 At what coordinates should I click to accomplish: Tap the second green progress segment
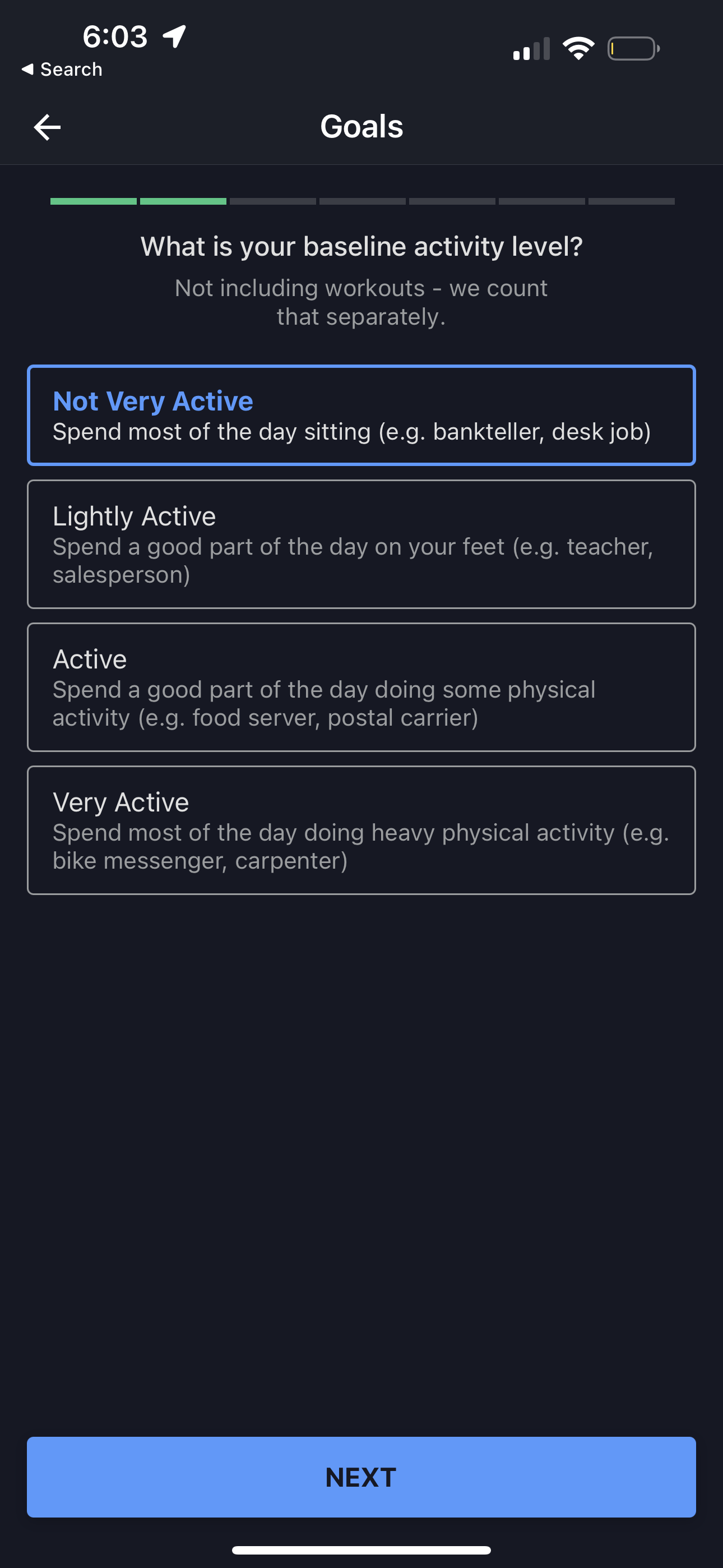pyautogui.click(x=183, y=201)
